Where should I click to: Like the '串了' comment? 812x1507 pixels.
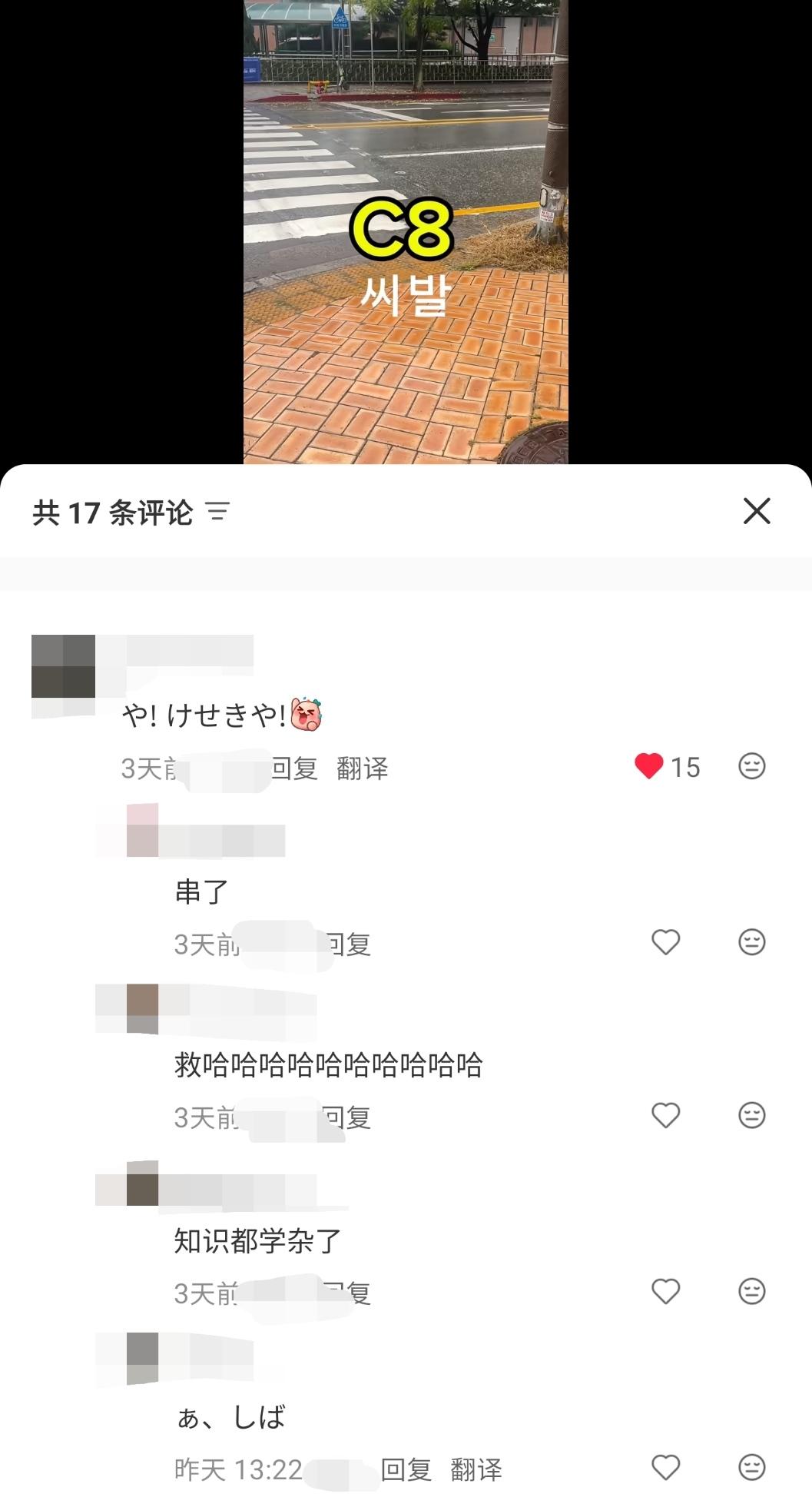click(665, 942)
